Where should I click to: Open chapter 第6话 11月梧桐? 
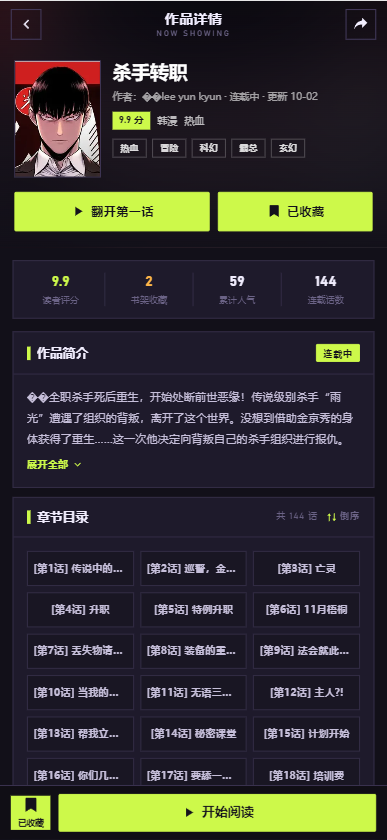click(307, 610)
